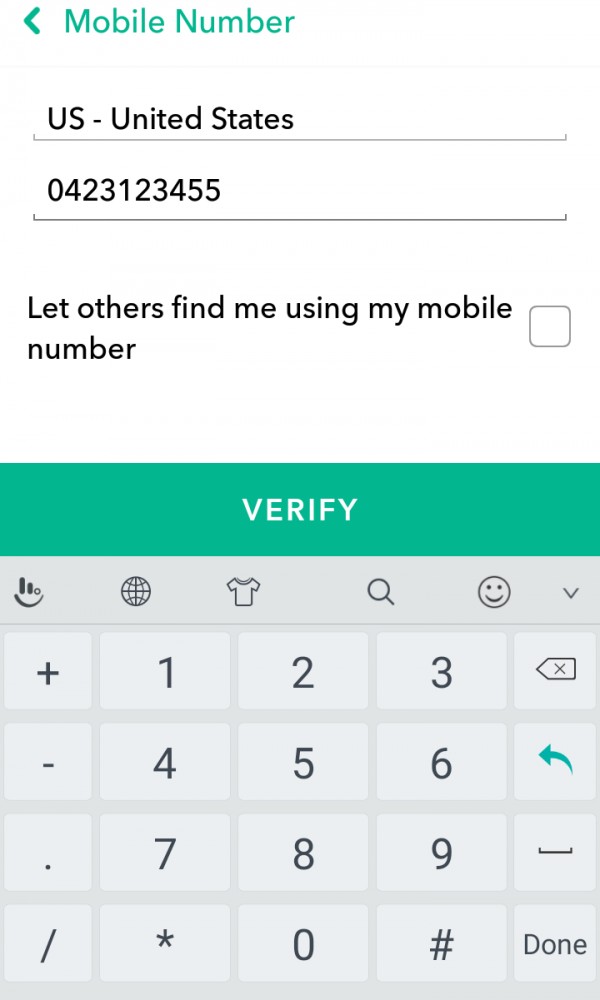
Task: Tap Done on the keyboard
Action: click(555, 945)
